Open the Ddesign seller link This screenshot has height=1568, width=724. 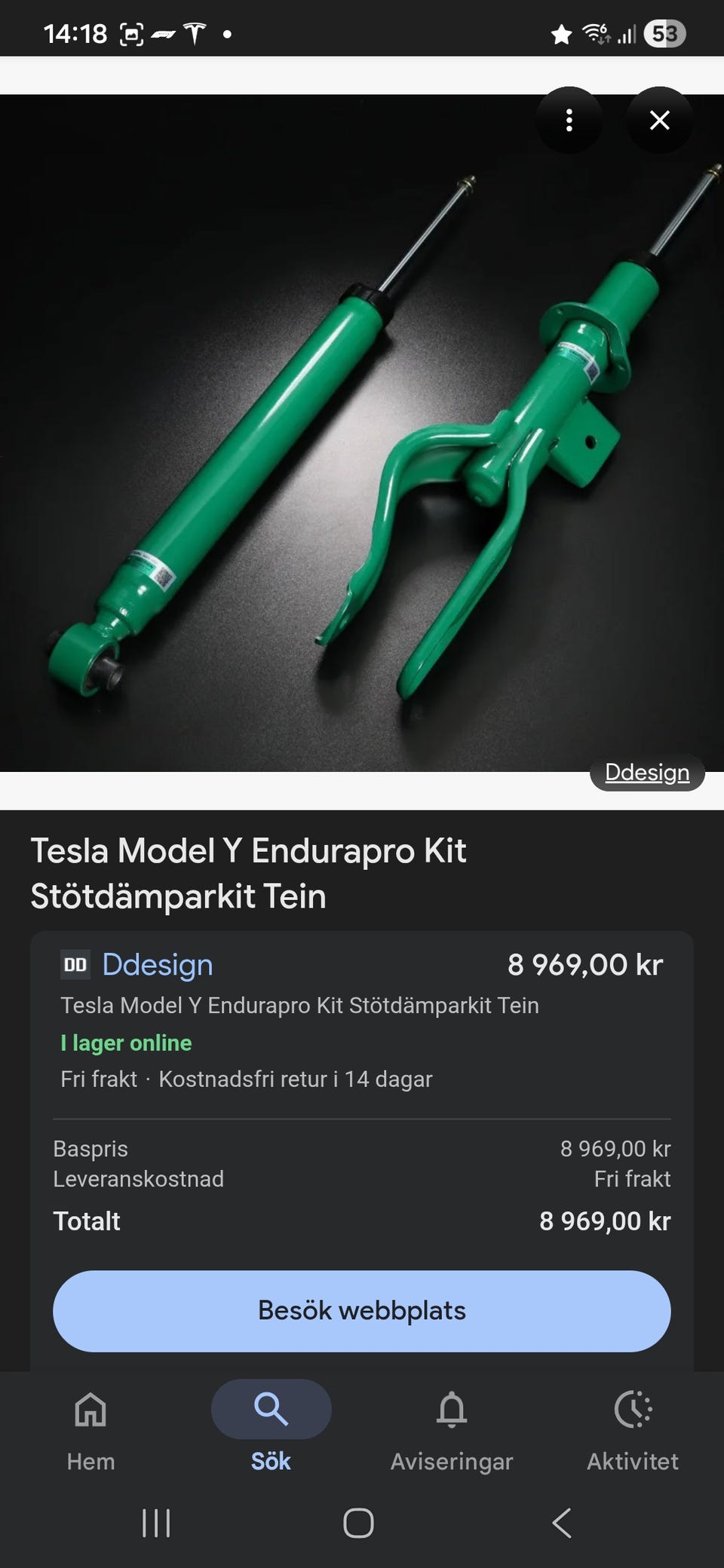157,965
